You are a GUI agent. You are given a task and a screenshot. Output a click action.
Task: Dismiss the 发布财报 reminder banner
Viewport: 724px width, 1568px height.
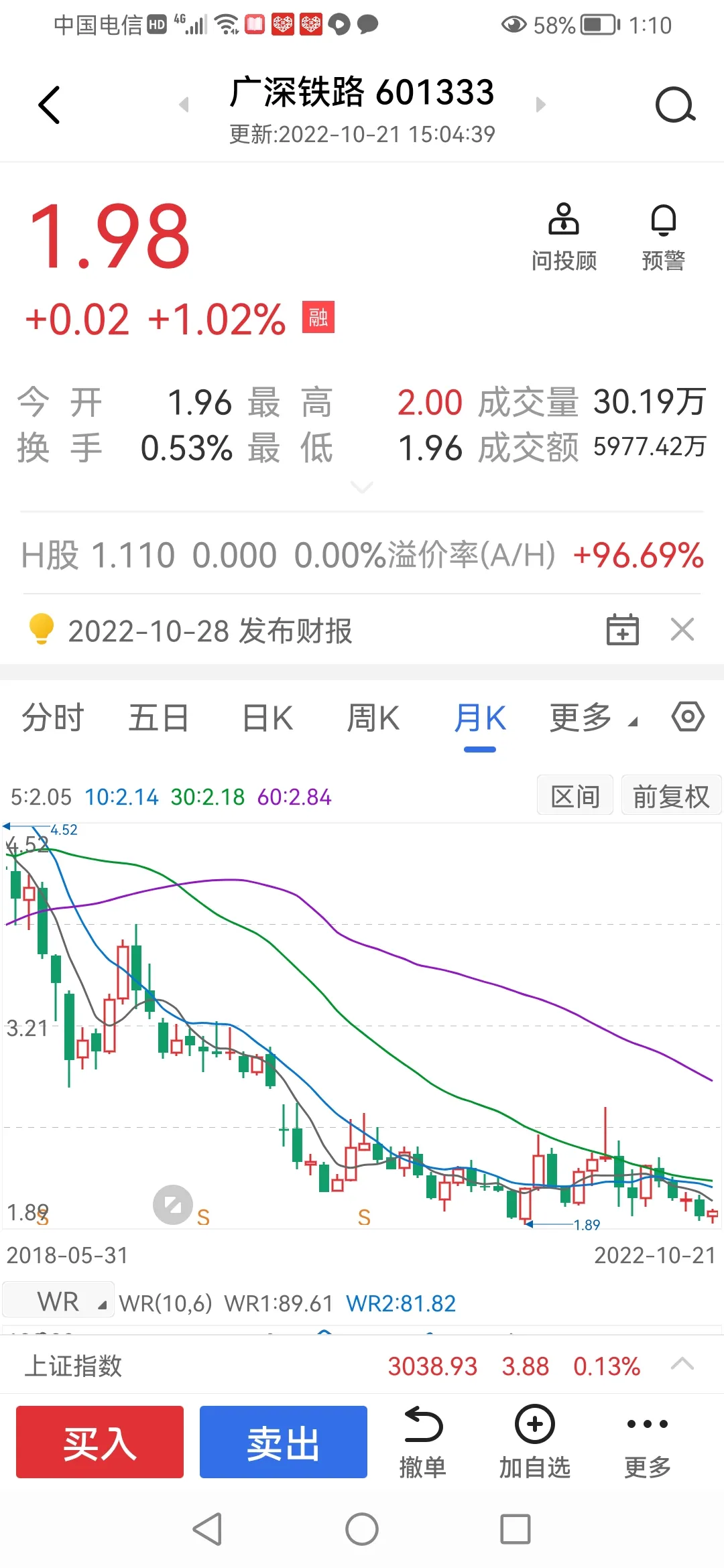coord(682,630)
